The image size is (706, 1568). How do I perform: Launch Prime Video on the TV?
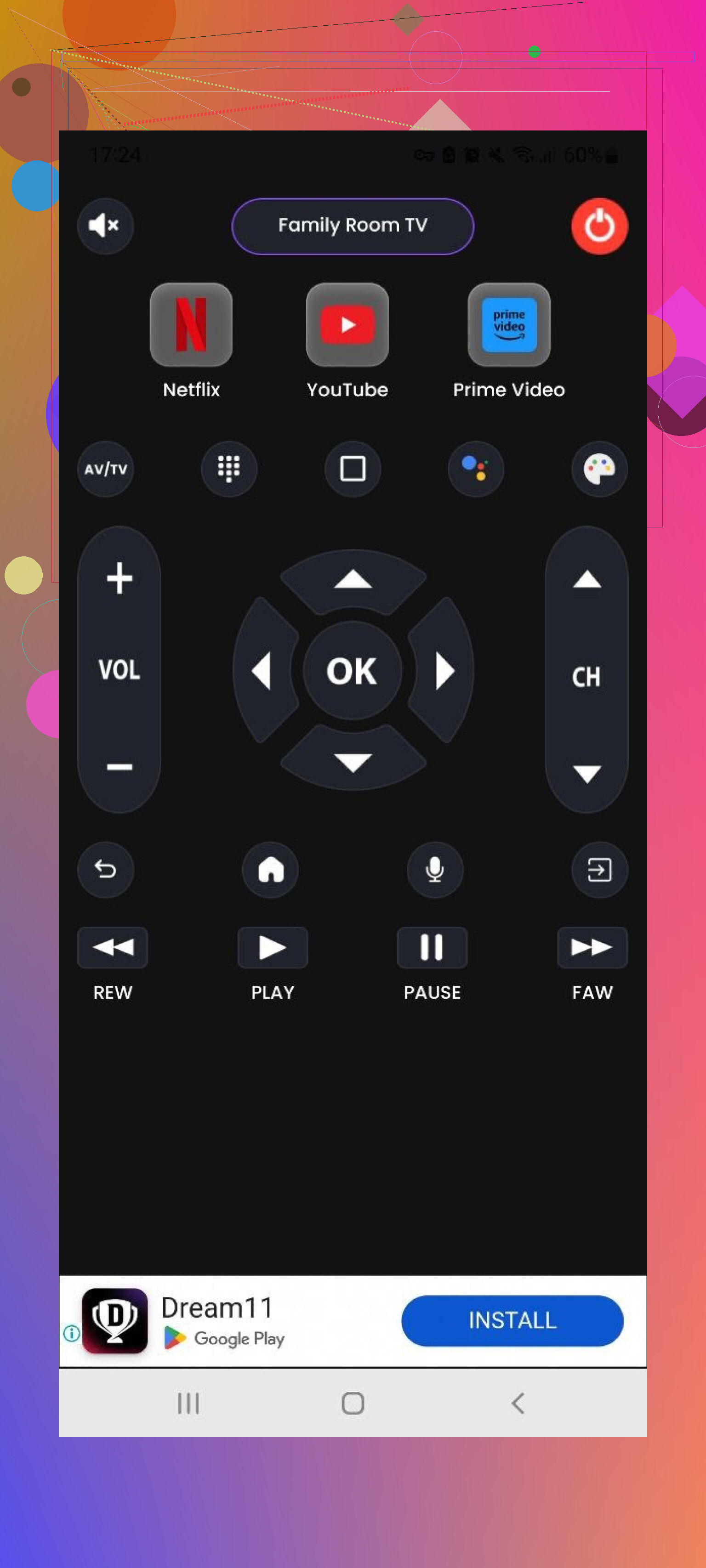coord(509,325)
